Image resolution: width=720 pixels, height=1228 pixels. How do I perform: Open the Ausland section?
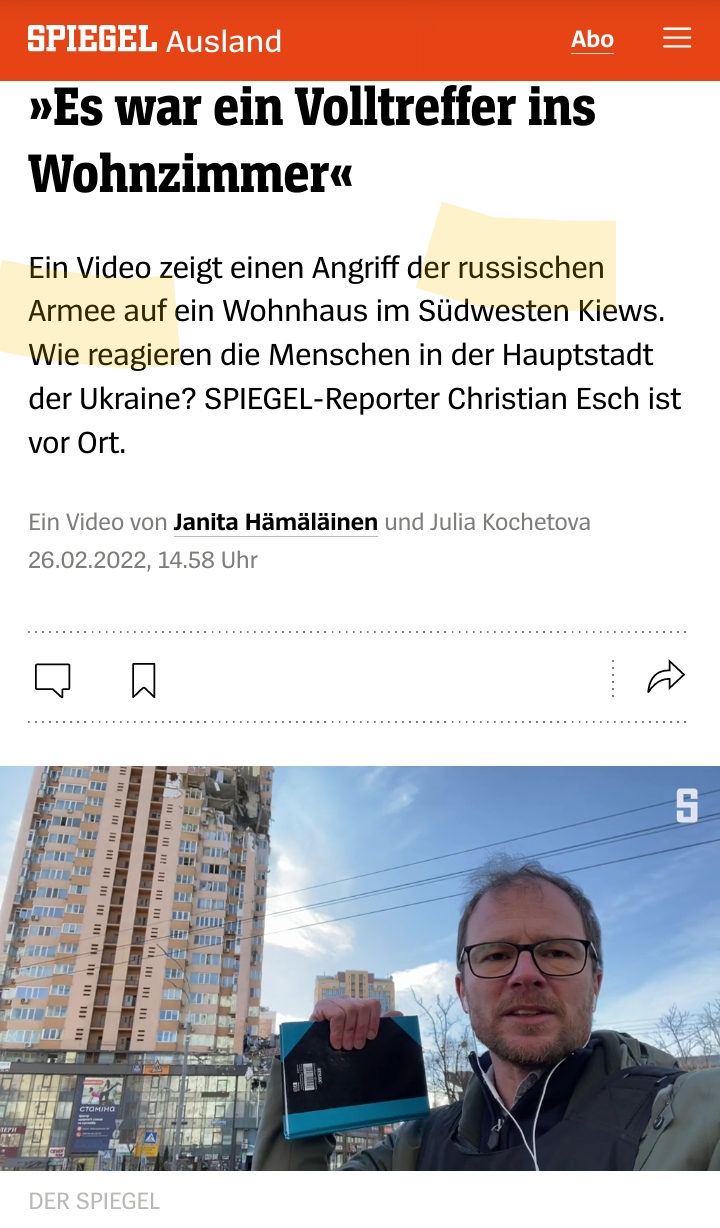click(x=224, y=41)
